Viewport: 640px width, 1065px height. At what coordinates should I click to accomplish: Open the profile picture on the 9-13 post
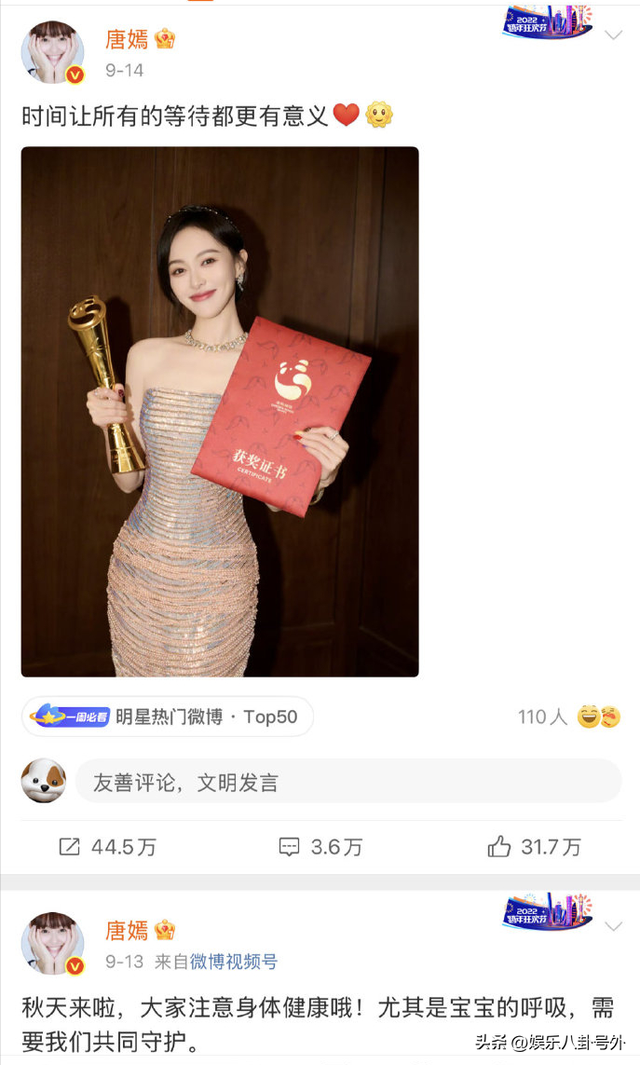pyautogui.click(x=52, y=943)
